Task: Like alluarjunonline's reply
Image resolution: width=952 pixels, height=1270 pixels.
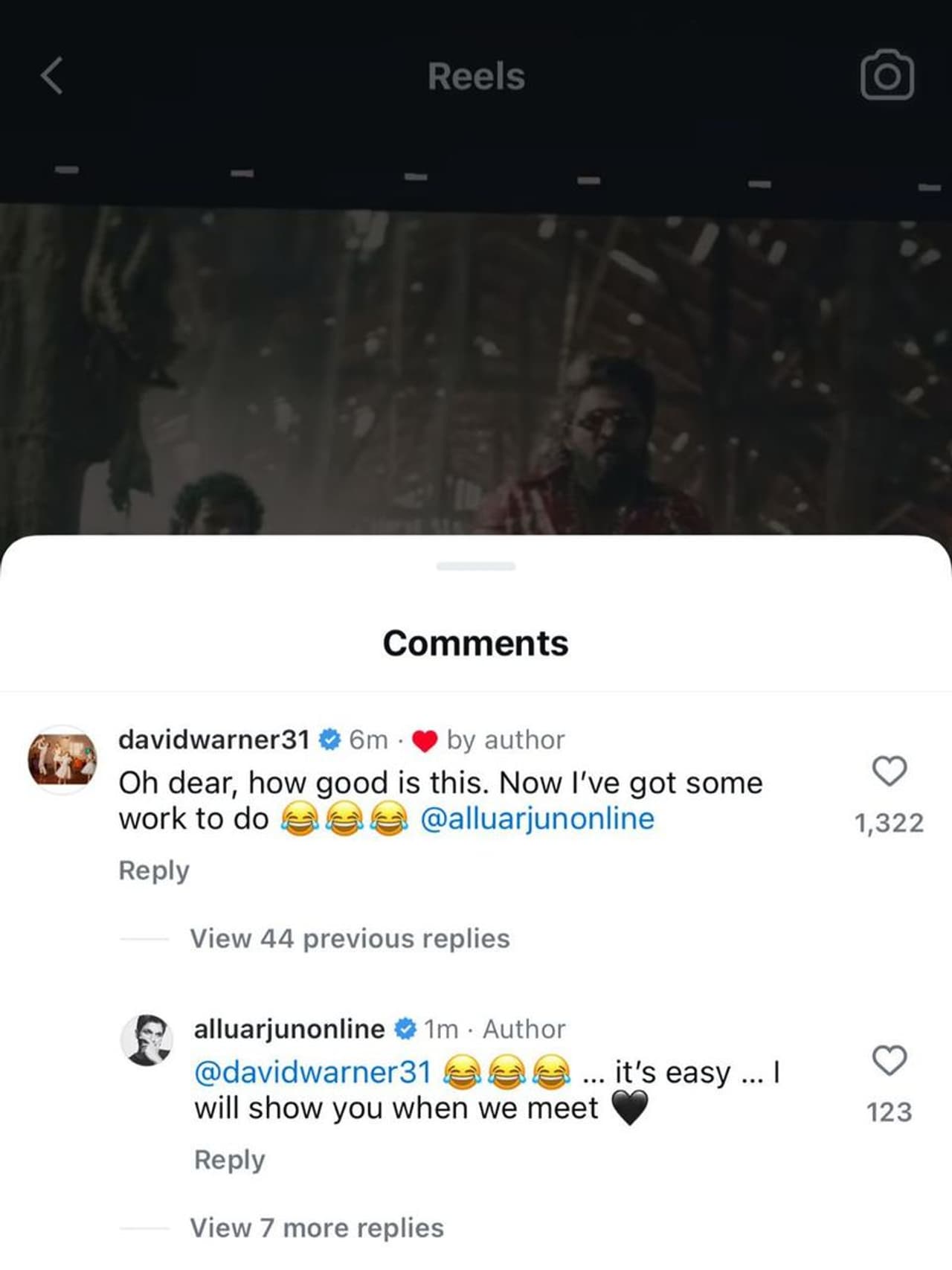Action: pyautogui.click(x=889, y=1060)
